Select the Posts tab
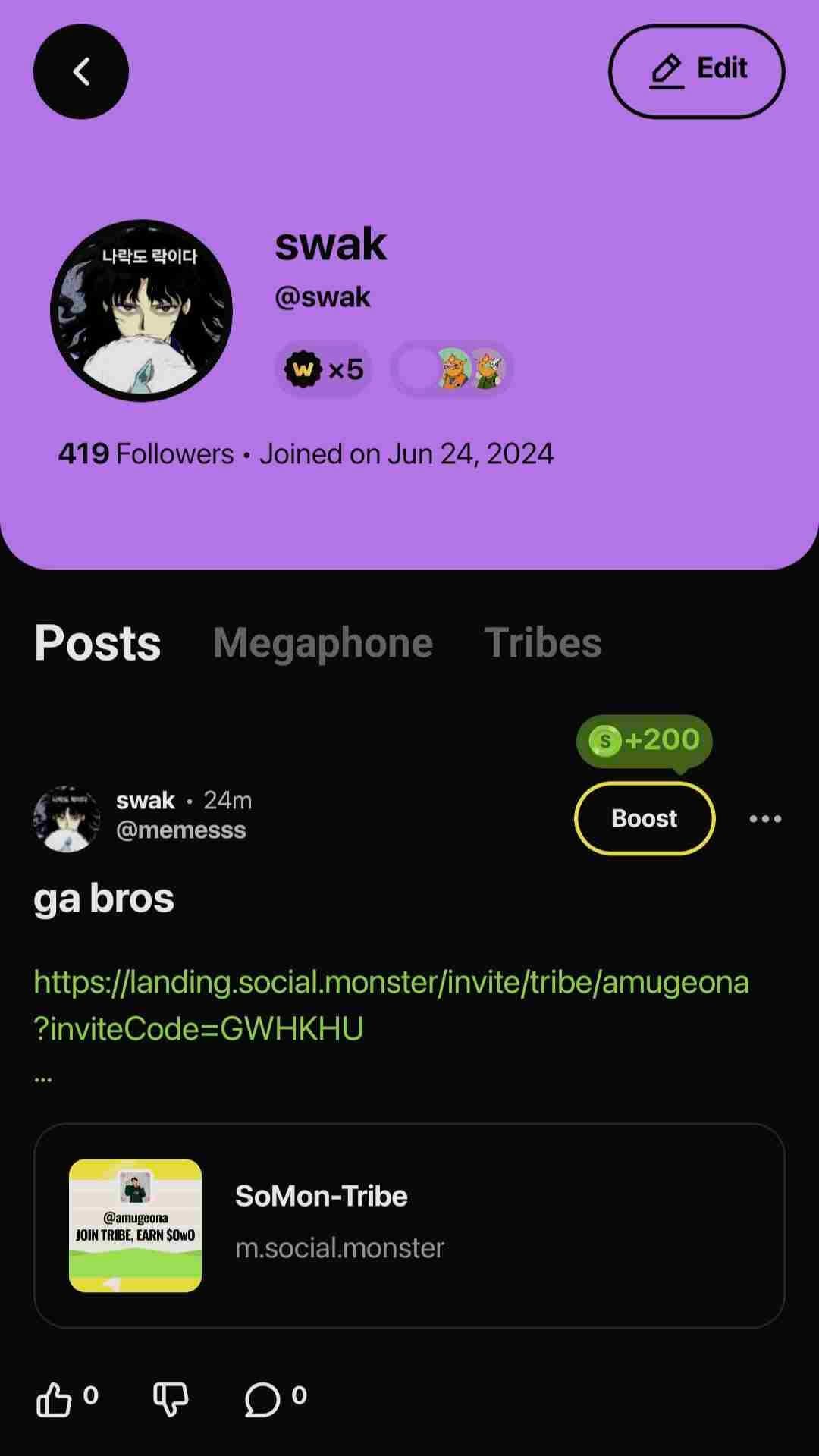Viewport: 819px width, 1456px height. coord(98,643)
